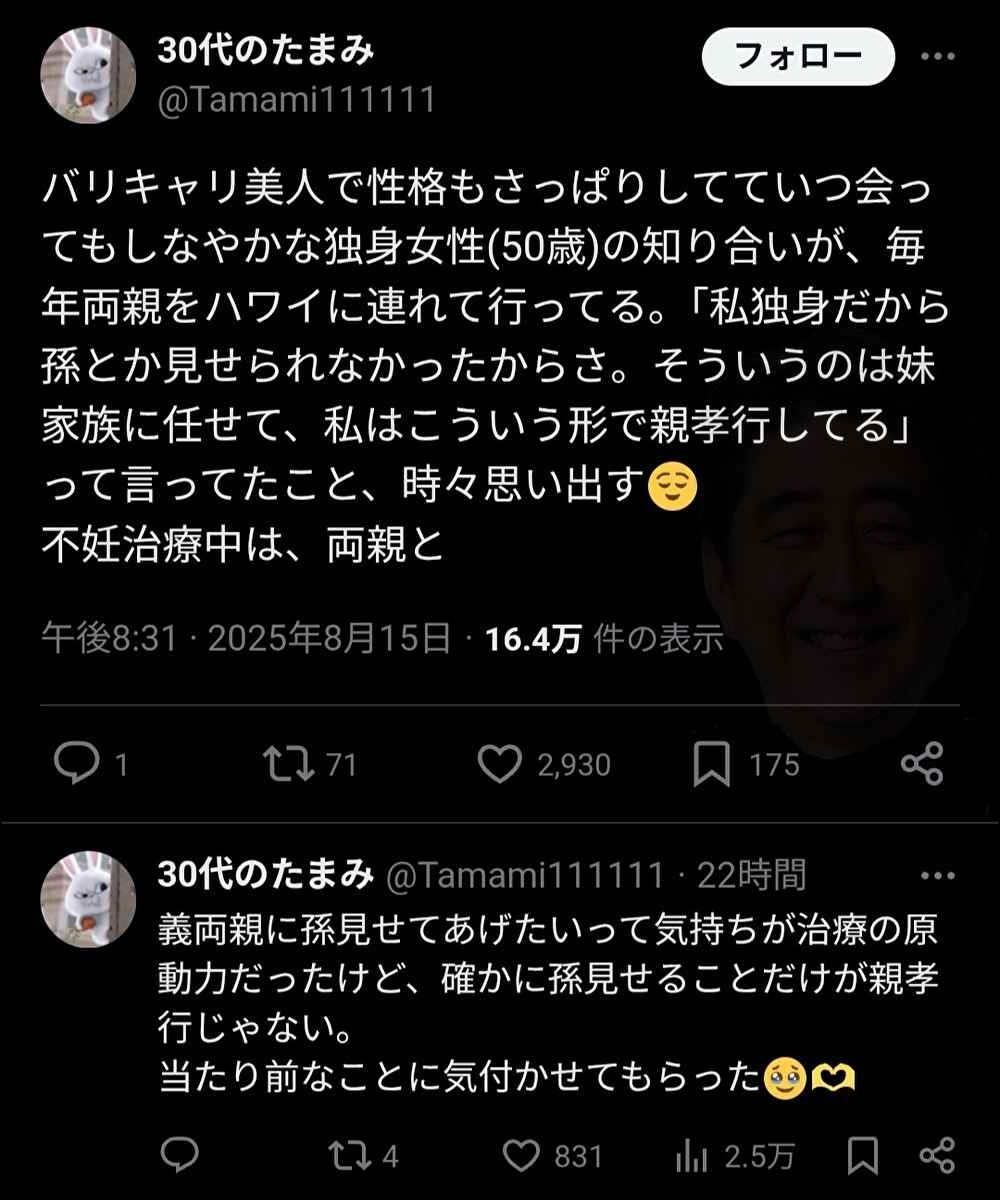Image resolution: width=1000 pixels, height=1200 pixels.
Task: Open the @Tamami111111 handle on the main post
Action: pyautogui.click(x=296, y=100)
